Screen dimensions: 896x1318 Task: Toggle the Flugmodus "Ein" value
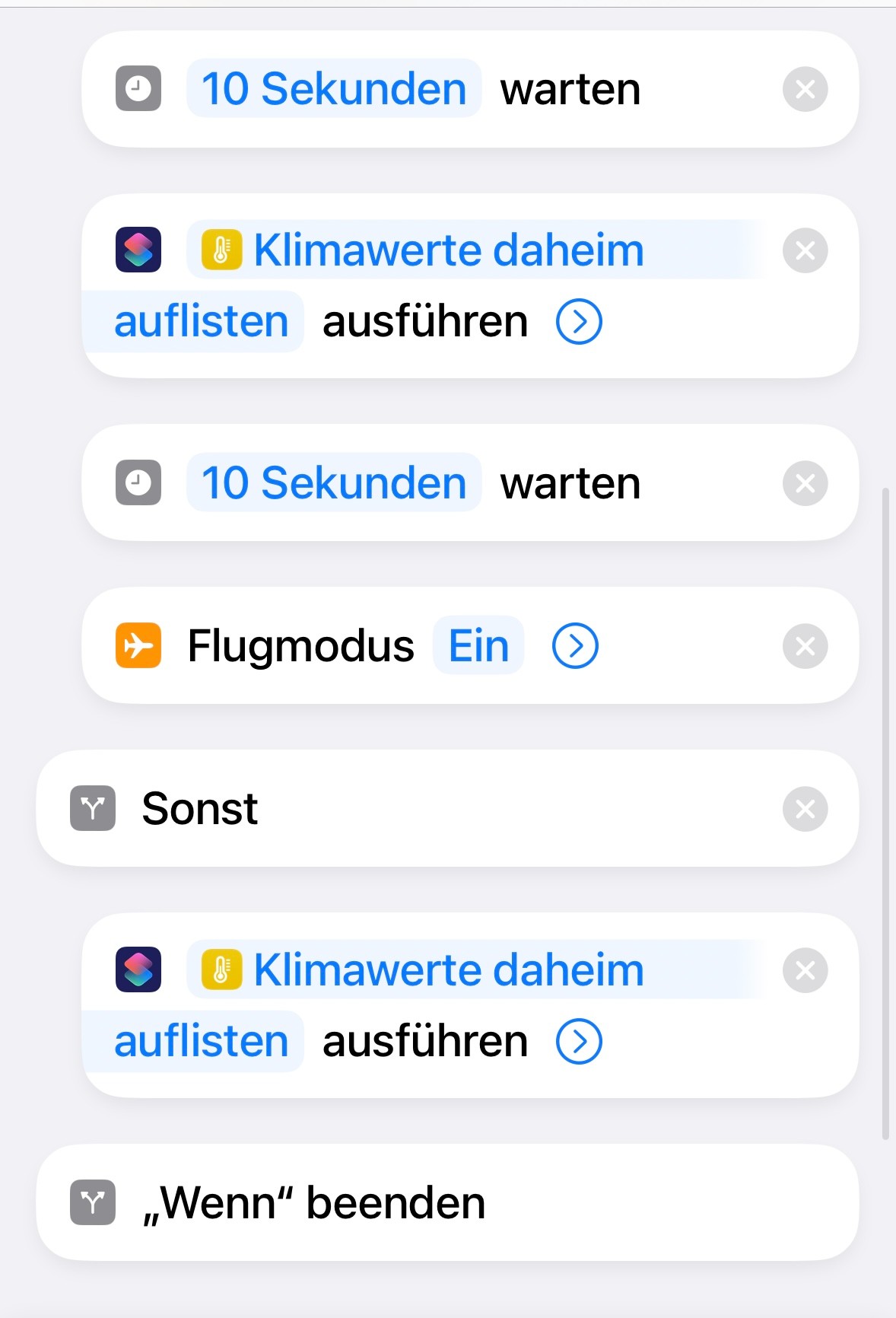(x=478, y=646)
